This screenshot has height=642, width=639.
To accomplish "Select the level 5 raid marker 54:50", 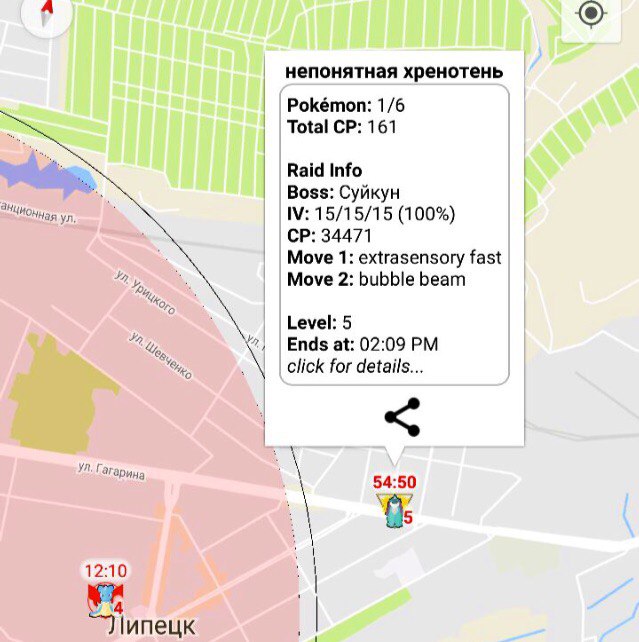I will click(x=395, y=510).
